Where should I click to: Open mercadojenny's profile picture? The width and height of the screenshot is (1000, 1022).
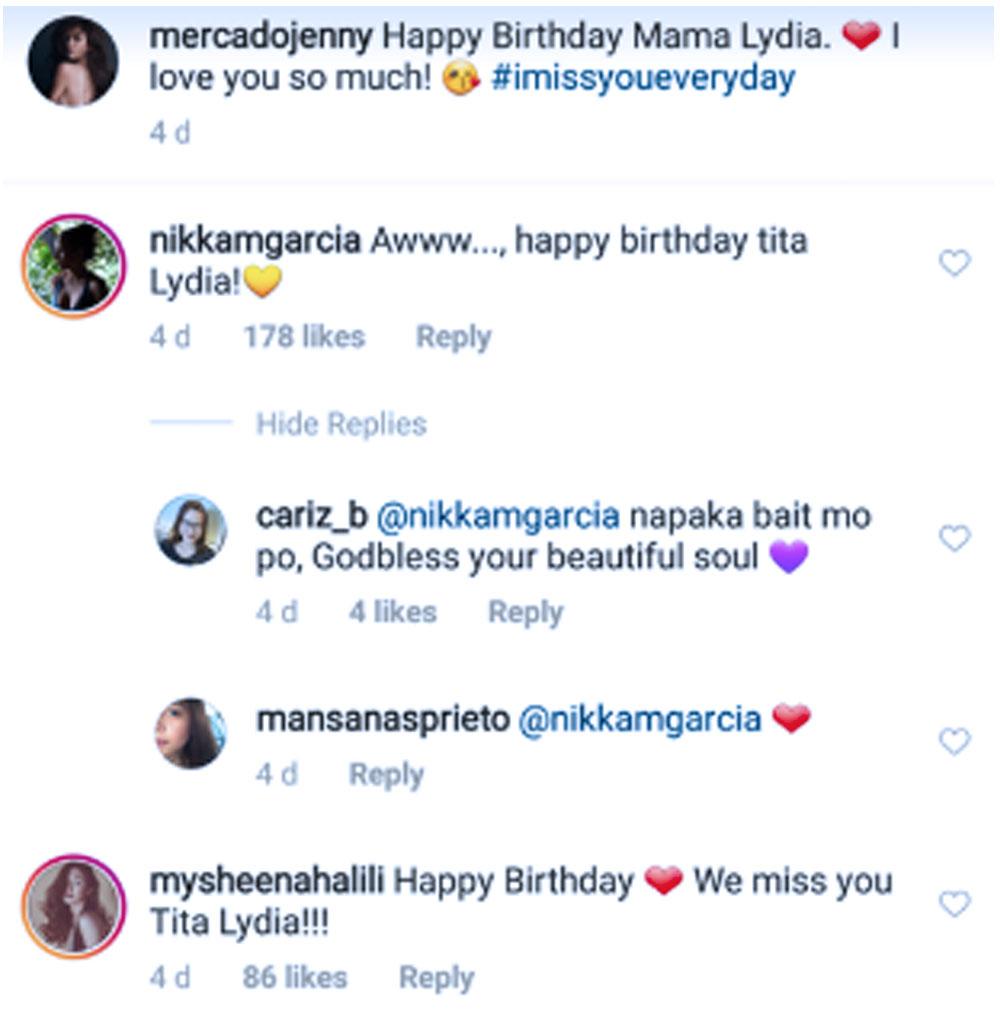coord(73,60)
